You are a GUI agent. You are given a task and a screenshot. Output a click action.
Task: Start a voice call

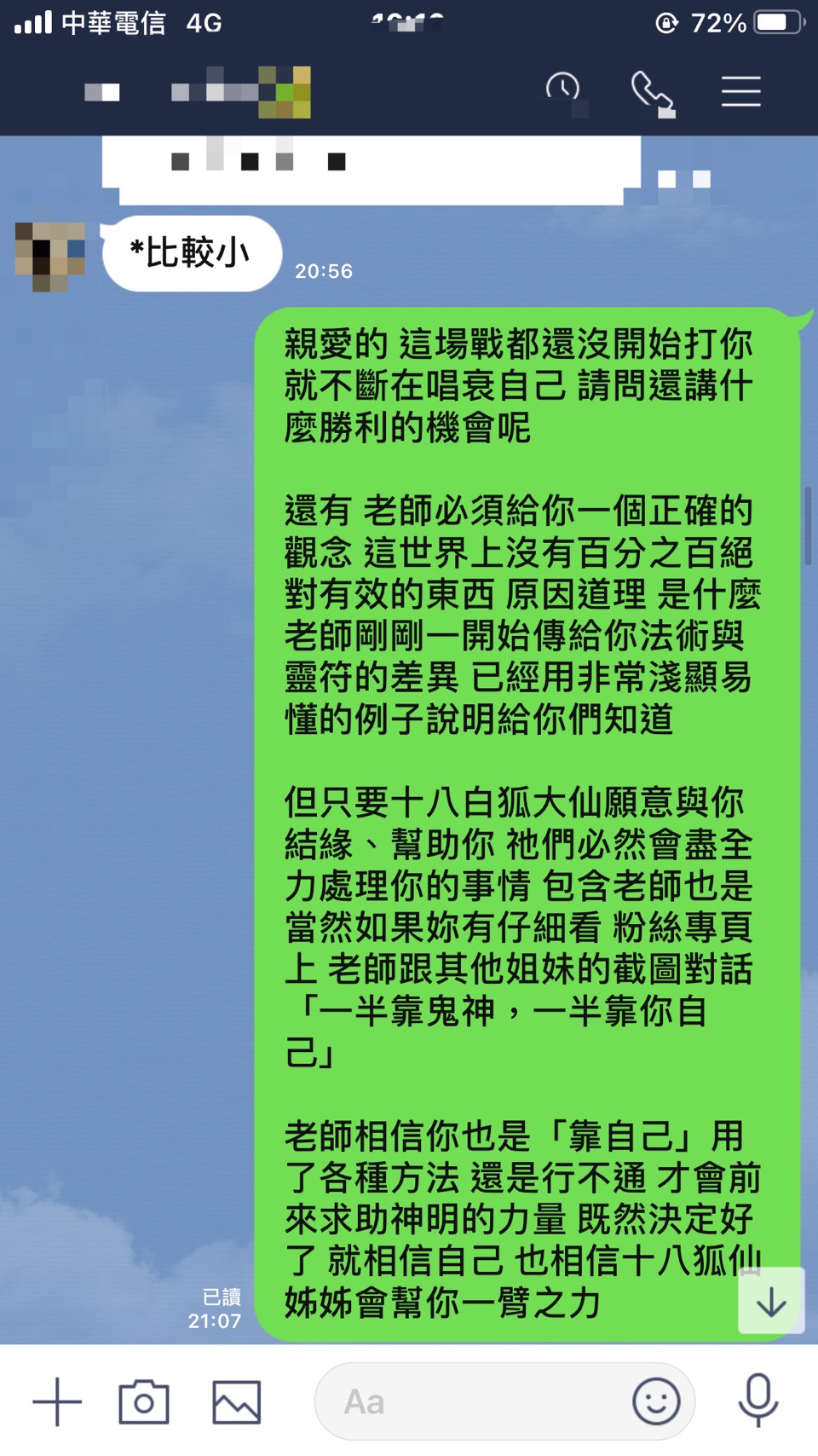(x=652, y=90)
